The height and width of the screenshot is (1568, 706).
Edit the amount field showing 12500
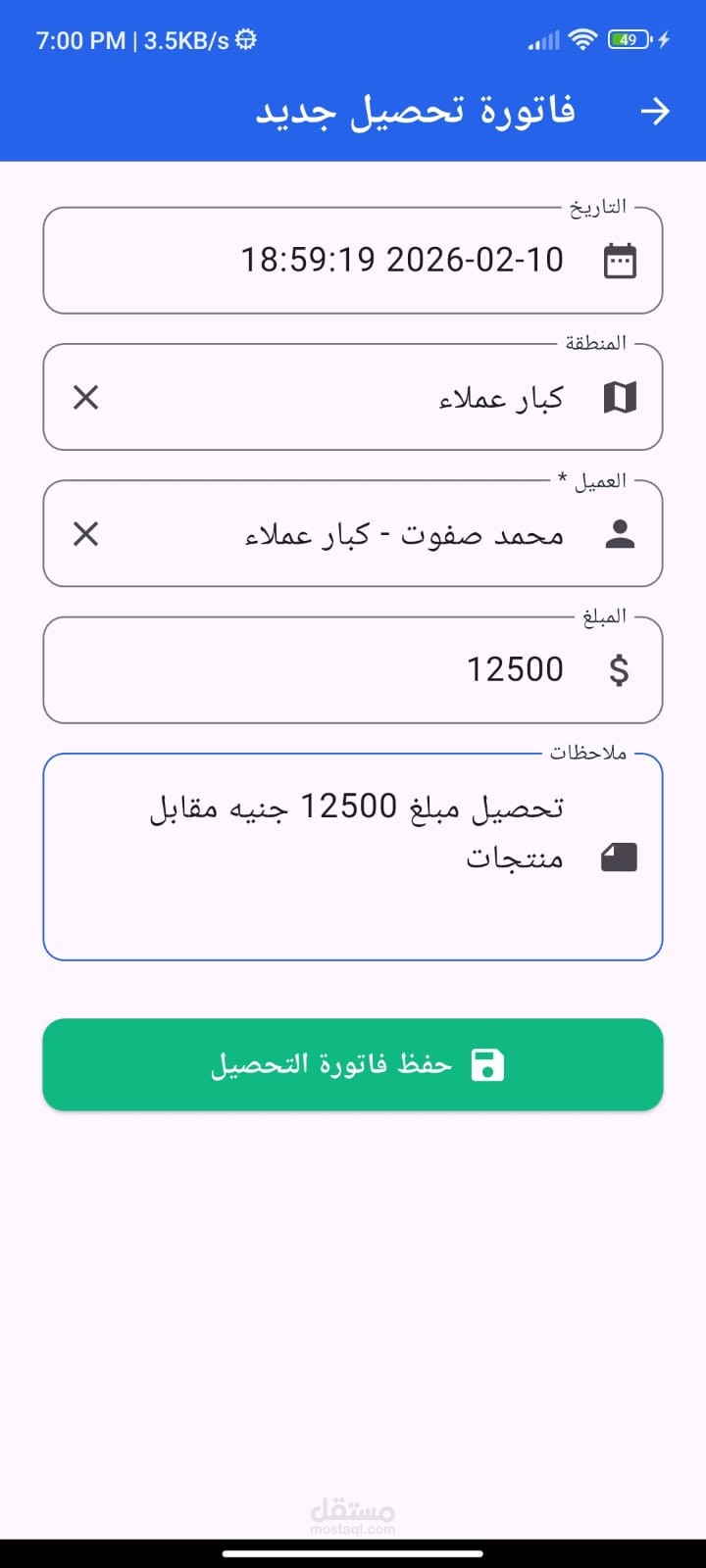(x=353, y=670)
